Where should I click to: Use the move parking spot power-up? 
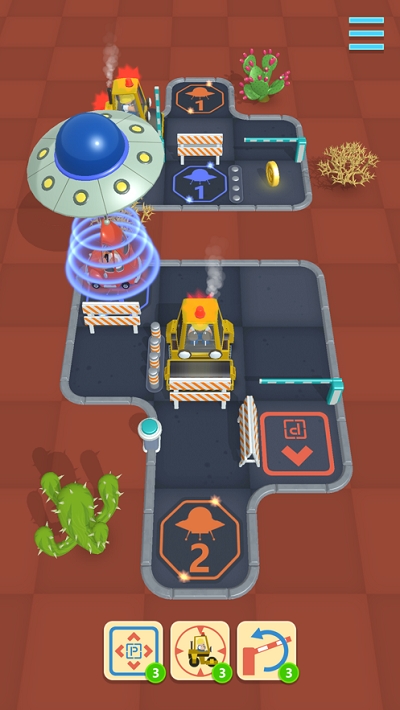(133, 651)
